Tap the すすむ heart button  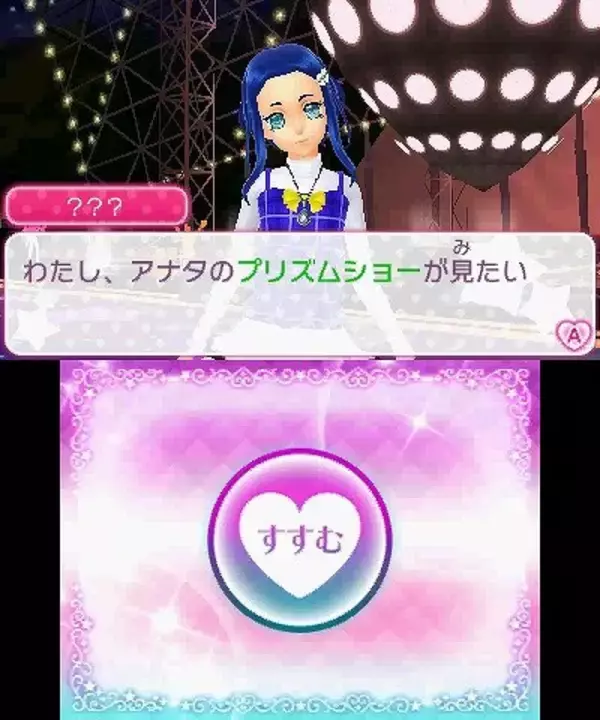pyautogui.click(x=301, y=540)
